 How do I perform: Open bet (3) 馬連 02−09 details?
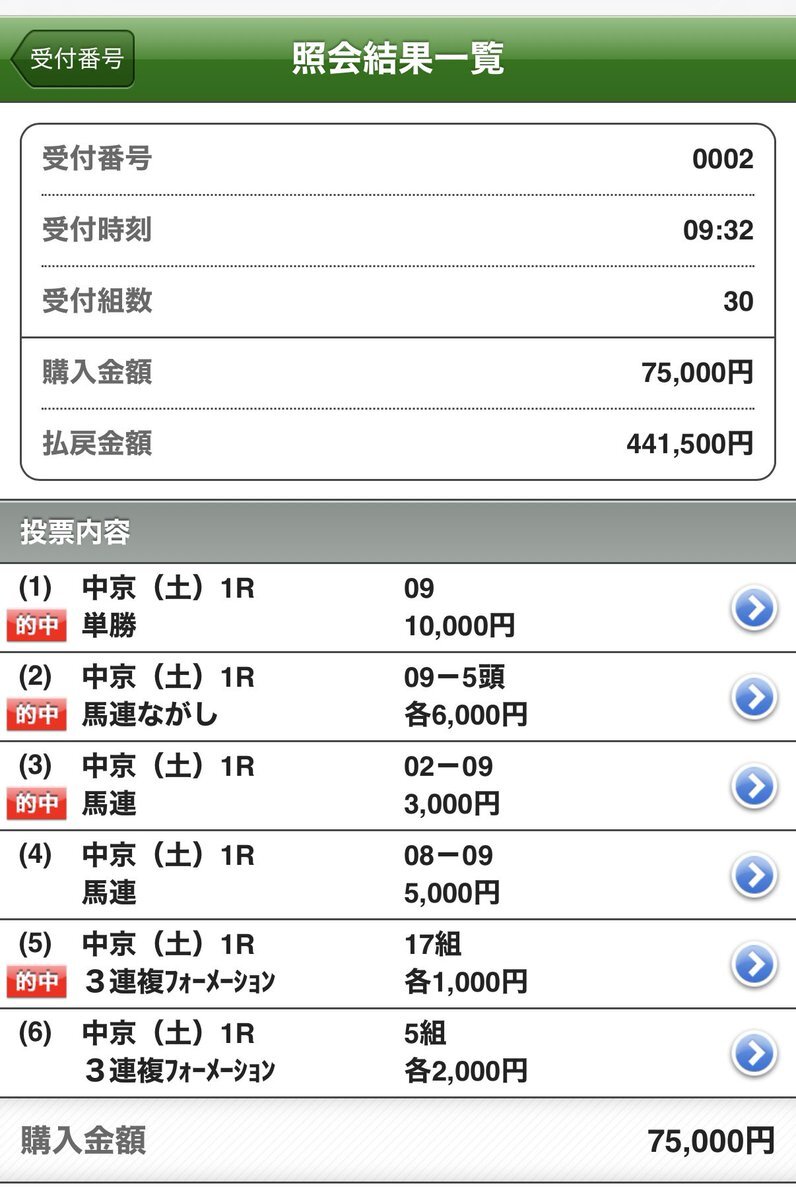[x=753, y=786]
